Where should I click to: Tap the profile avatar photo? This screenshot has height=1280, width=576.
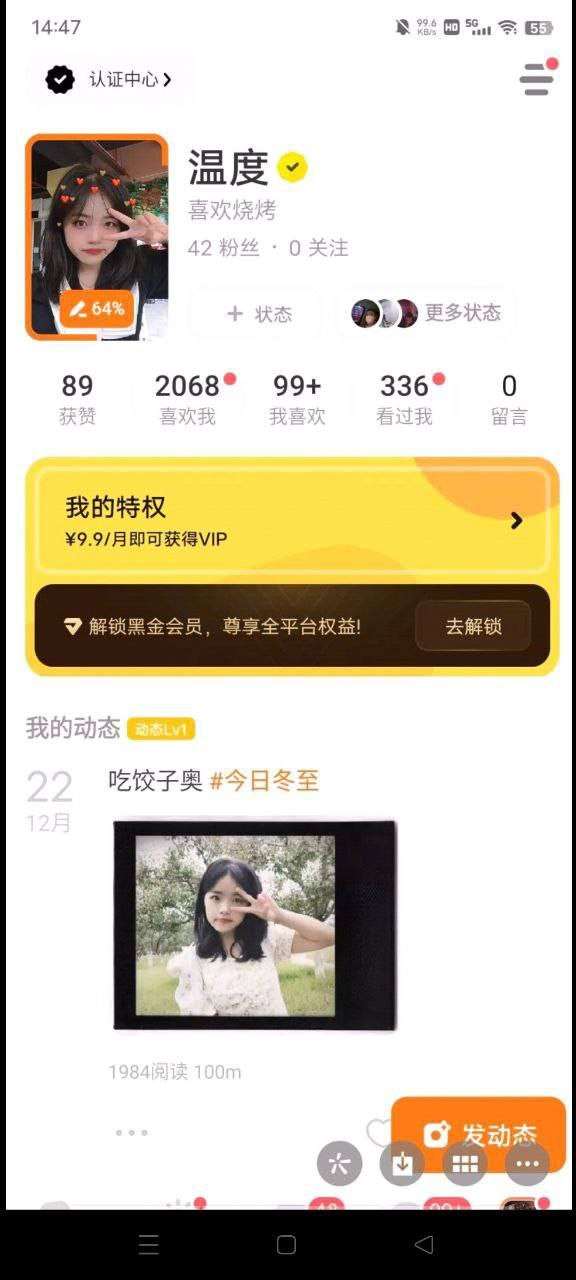[97, 237]
